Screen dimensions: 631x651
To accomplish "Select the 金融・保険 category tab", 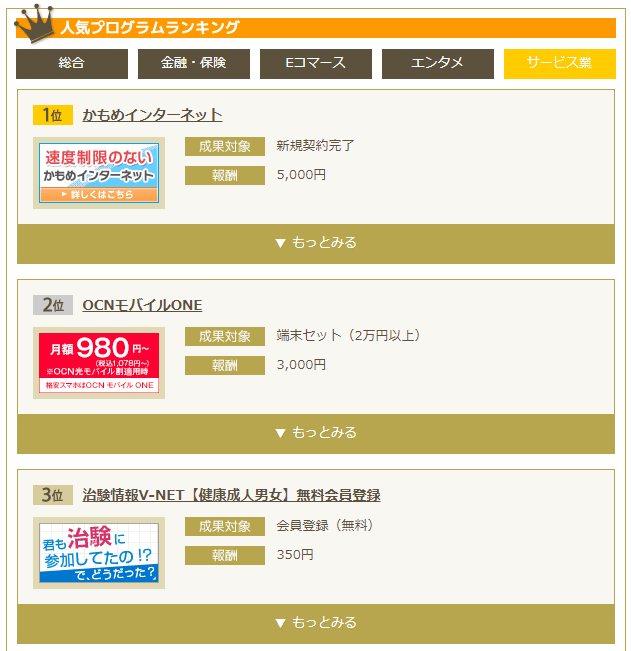I will 194,63.
